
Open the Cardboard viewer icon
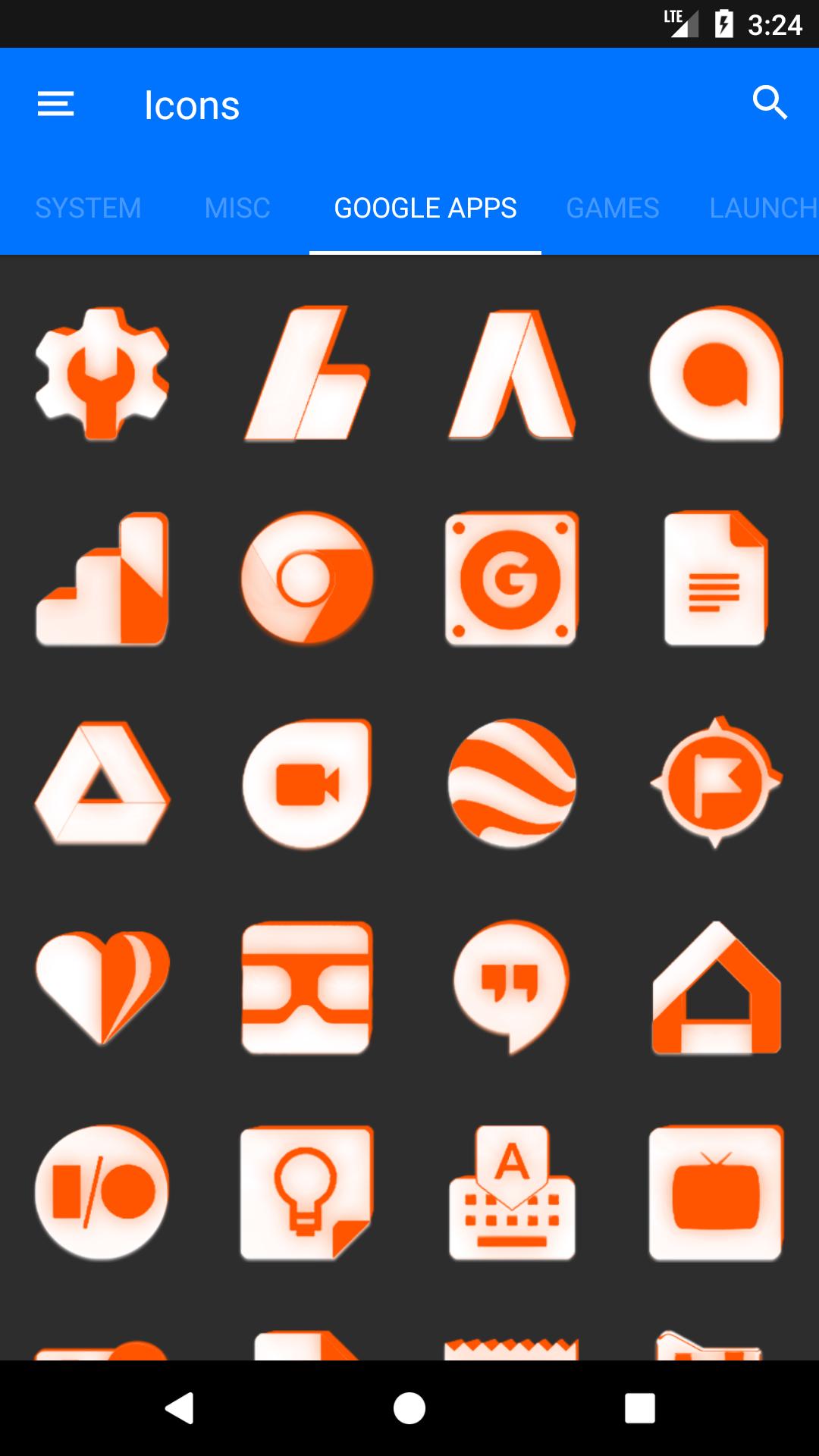click(x=307, y=988)
